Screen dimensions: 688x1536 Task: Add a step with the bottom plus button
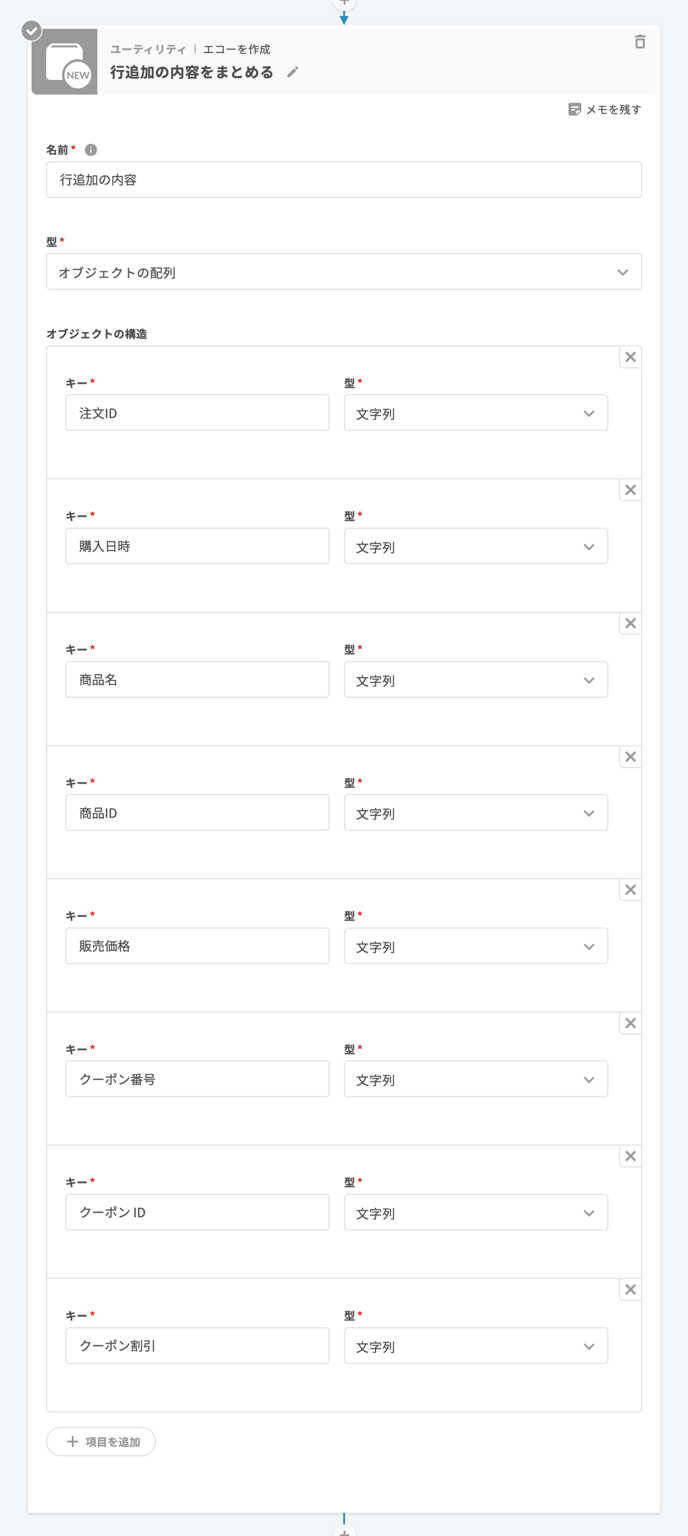pos(344,1531)
